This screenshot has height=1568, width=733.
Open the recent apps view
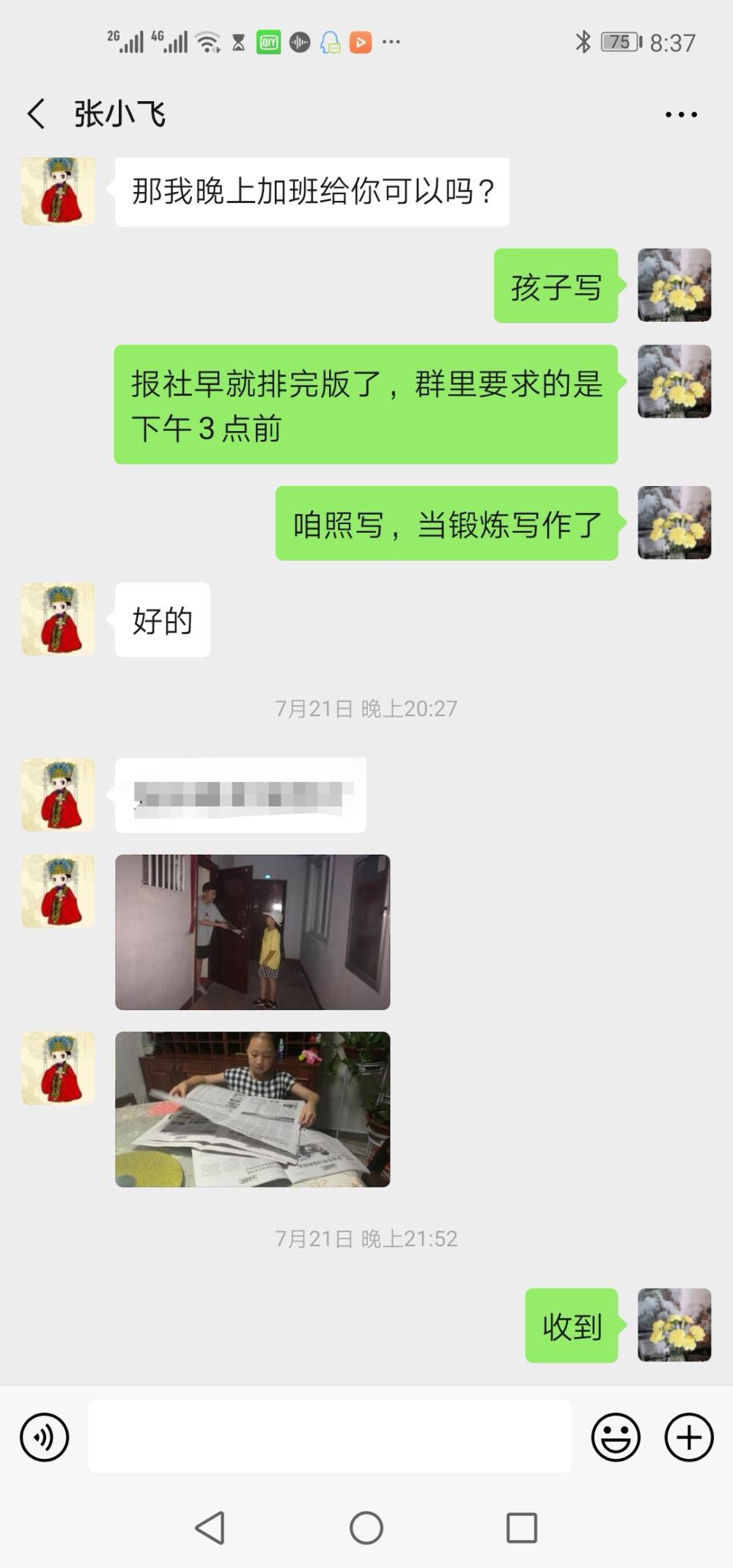[x=522, y=1528]
